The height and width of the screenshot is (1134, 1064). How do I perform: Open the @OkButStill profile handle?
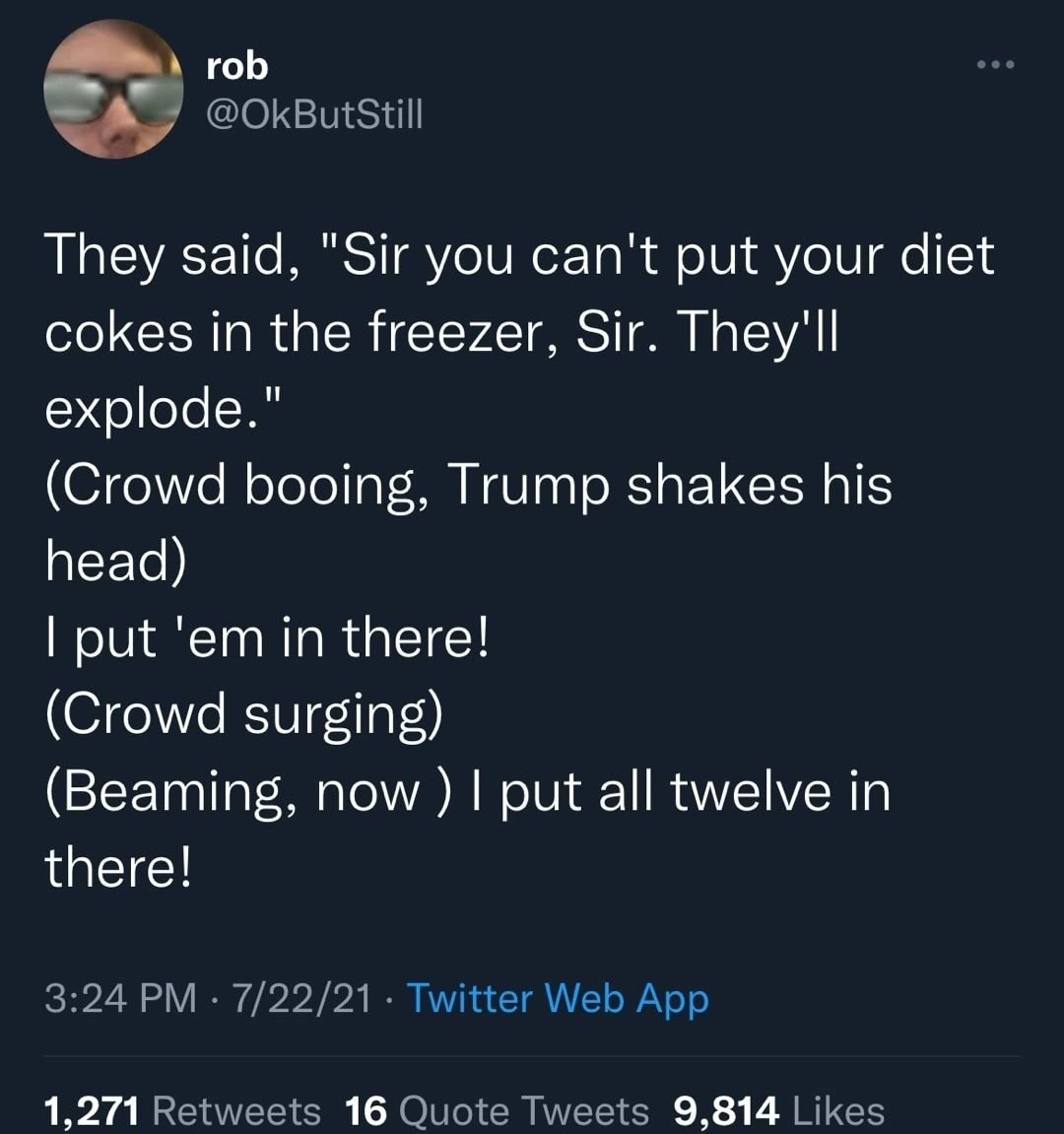(313, 114)
